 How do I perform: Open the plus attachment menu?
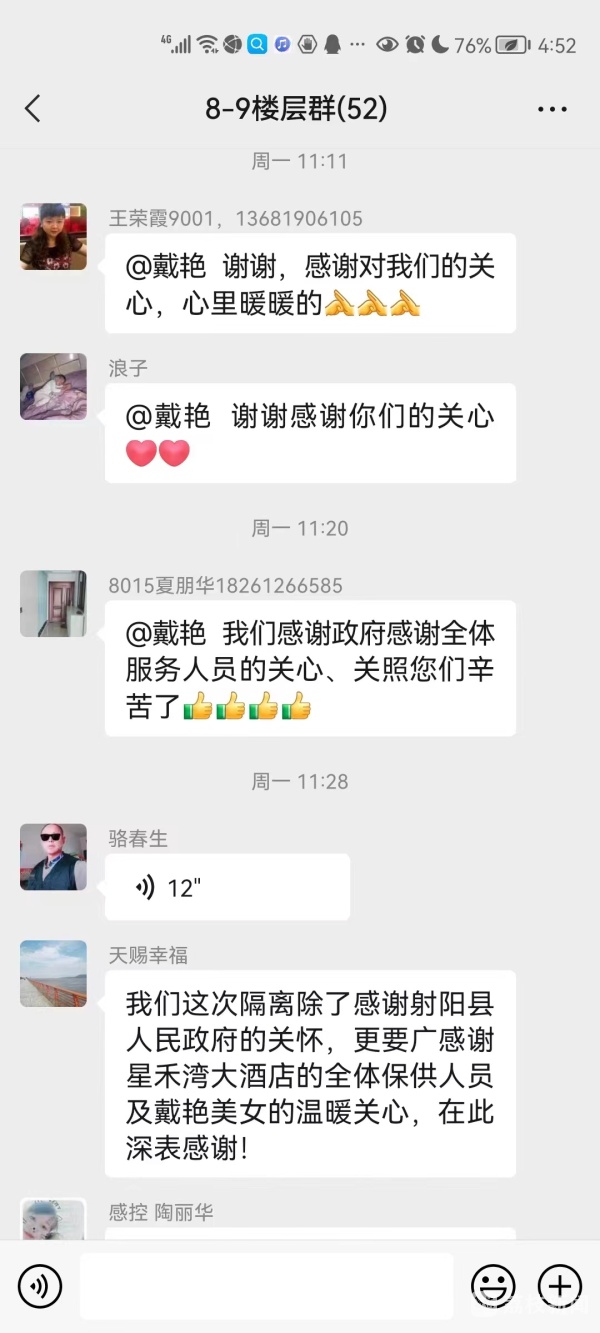click(559, 1286)
